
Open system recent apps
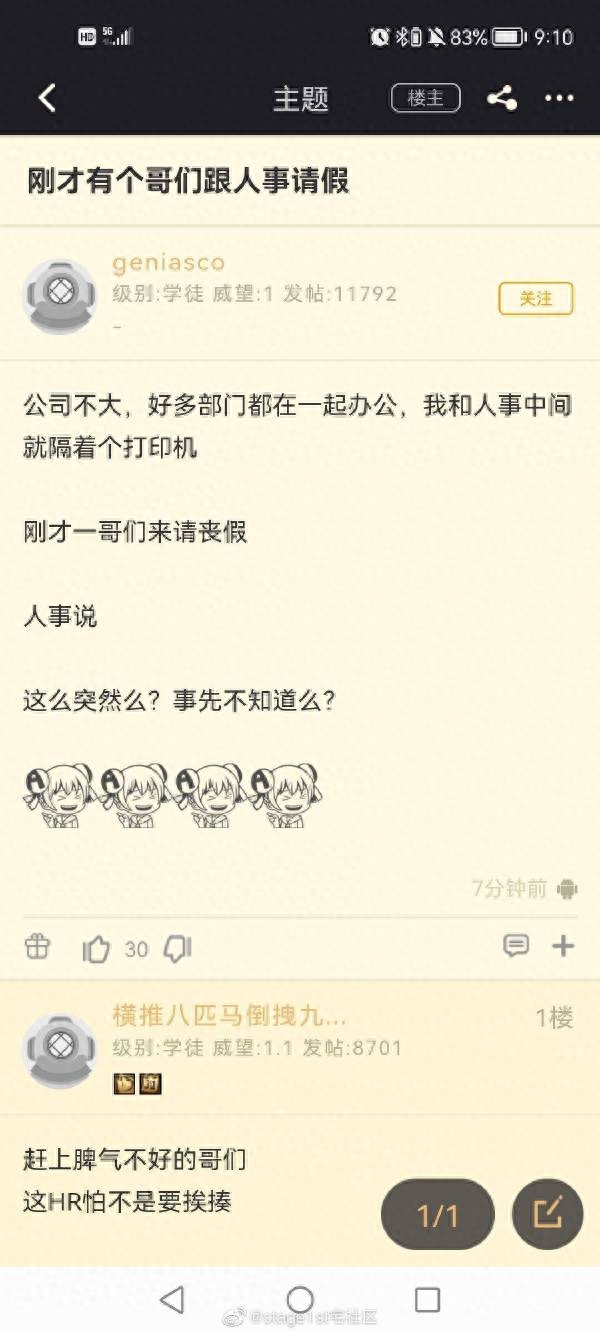pos(427,1299)
